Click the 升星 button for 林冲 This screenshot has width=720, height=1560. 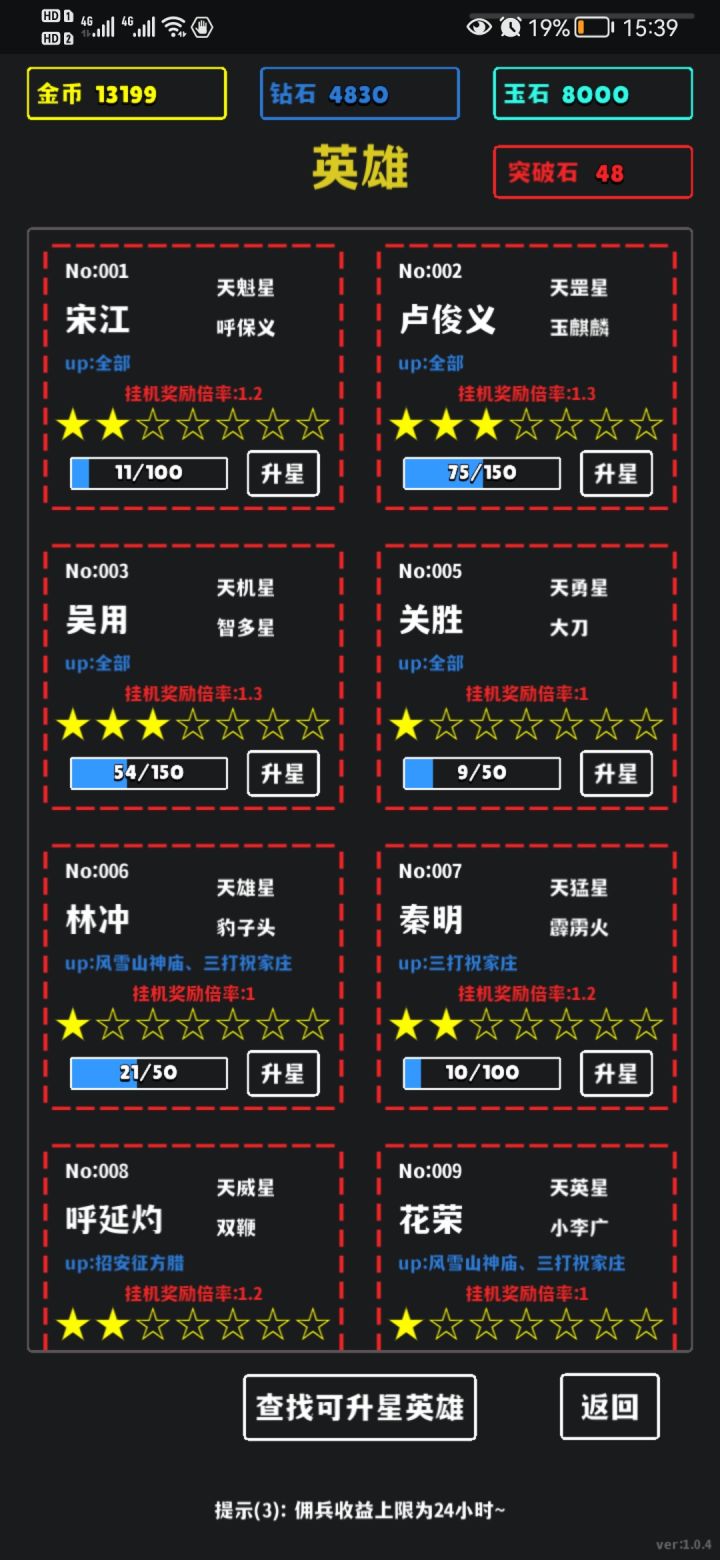[x=282, y=1074]
